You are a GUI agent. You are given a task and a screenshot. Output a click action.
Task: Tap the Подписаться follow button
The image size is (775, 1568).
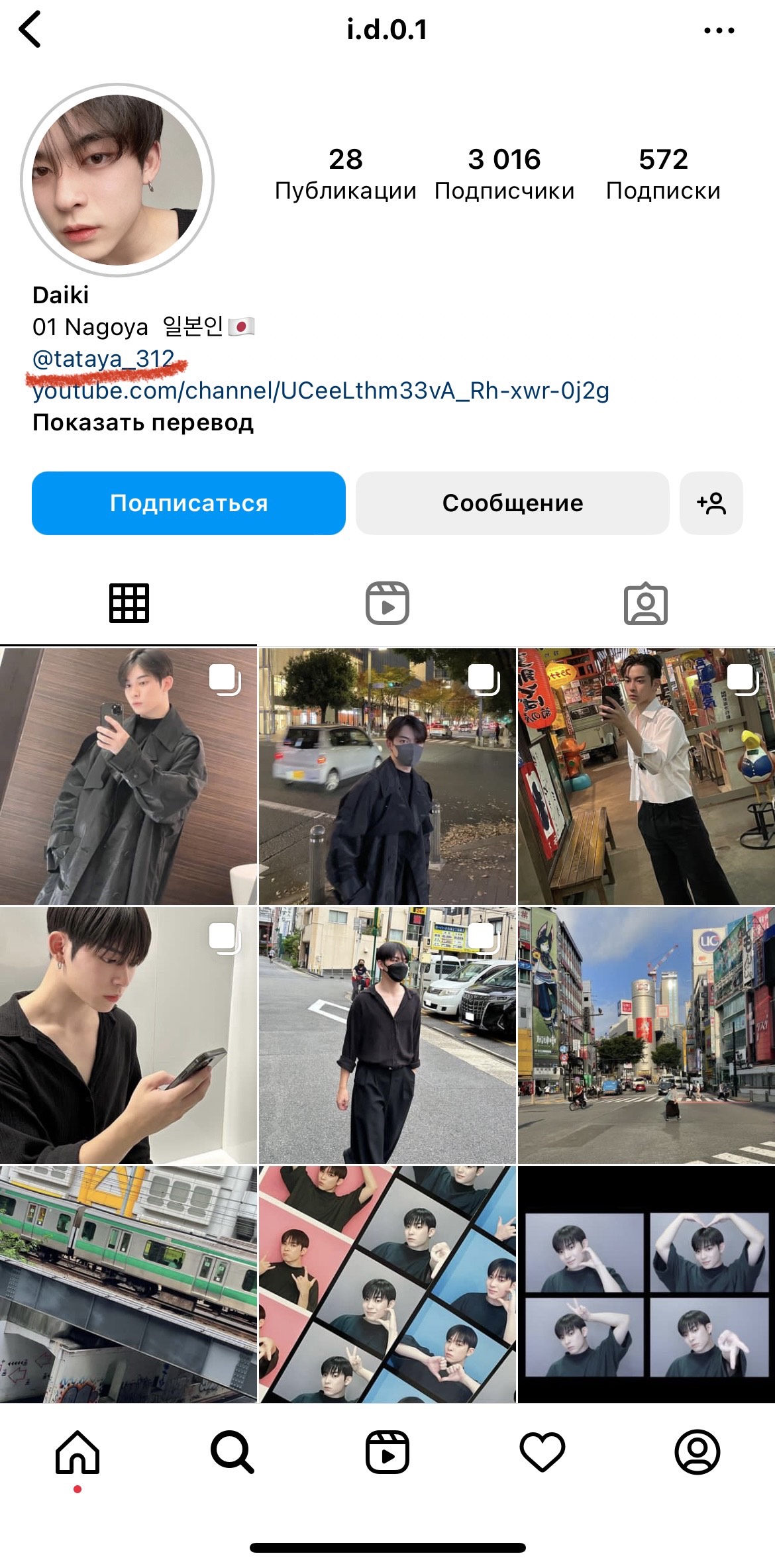(189, 503)
